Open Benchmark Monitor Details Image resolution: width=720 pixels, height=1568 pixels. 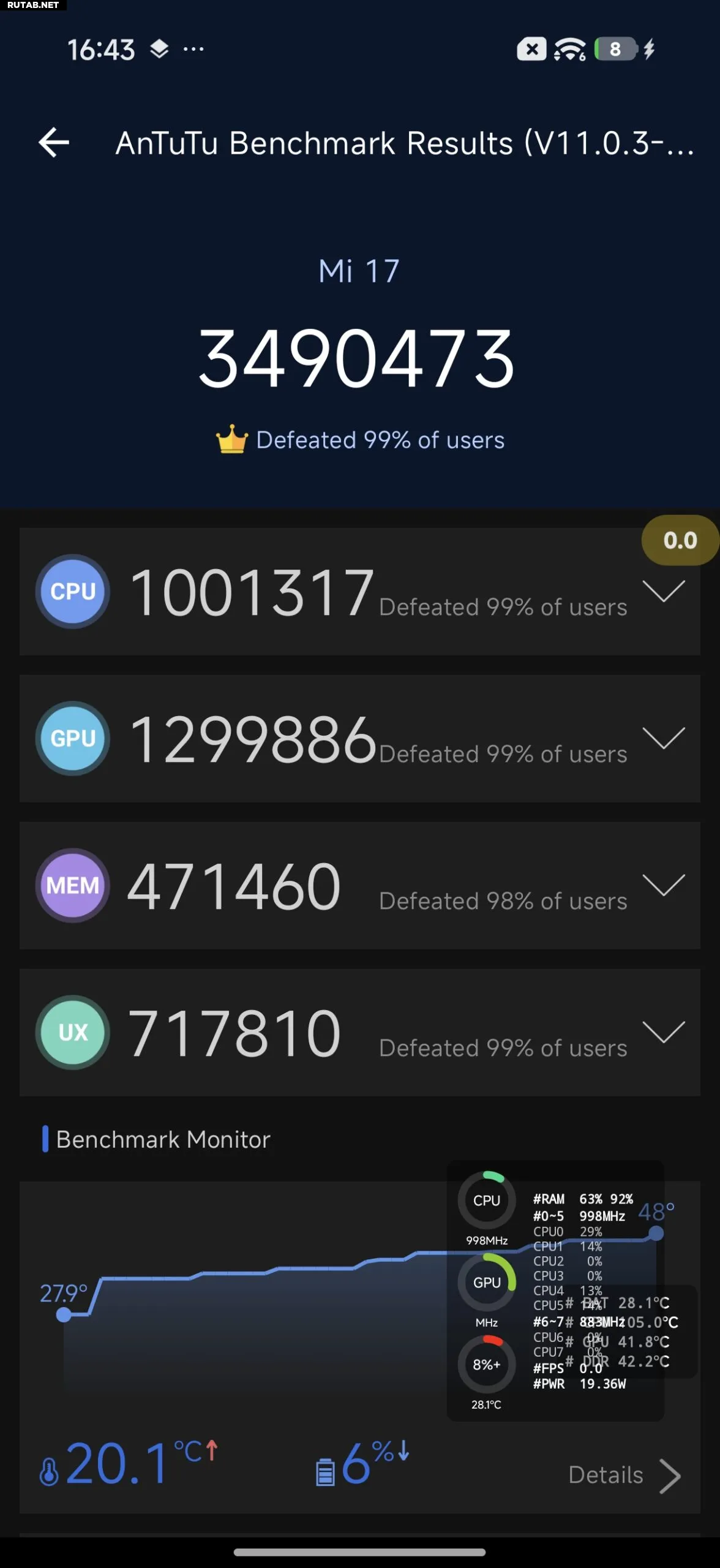[x=623, y=1476]
